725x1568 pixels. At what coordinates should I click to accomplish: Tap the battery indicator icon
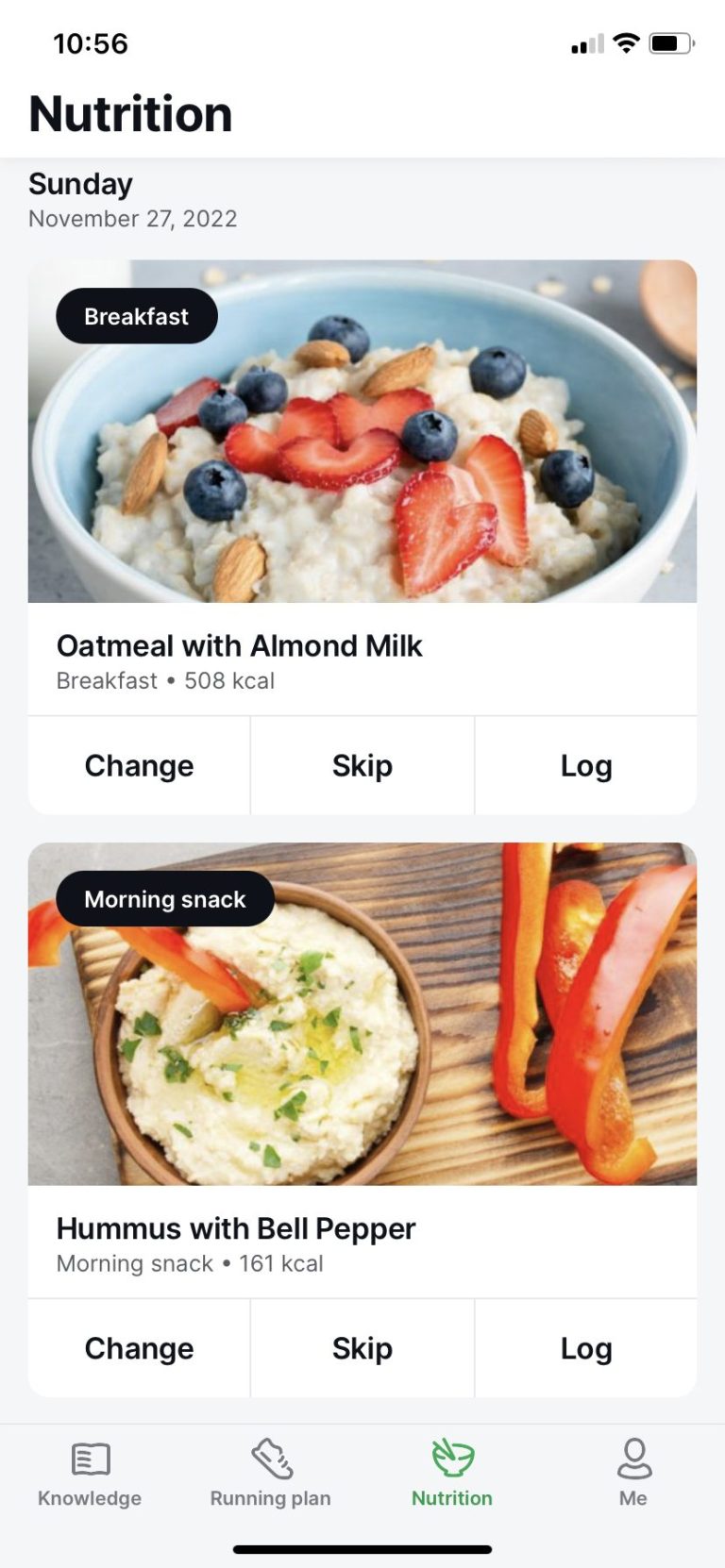(671, 42)
